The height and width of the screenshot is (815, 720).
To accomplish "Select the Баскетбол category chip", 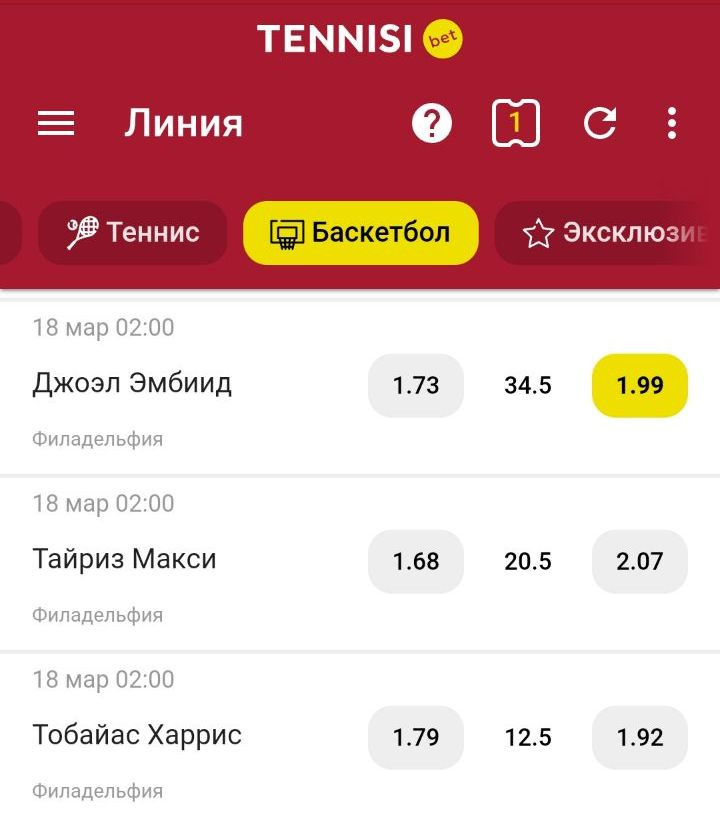I will [x=360, y=233].
